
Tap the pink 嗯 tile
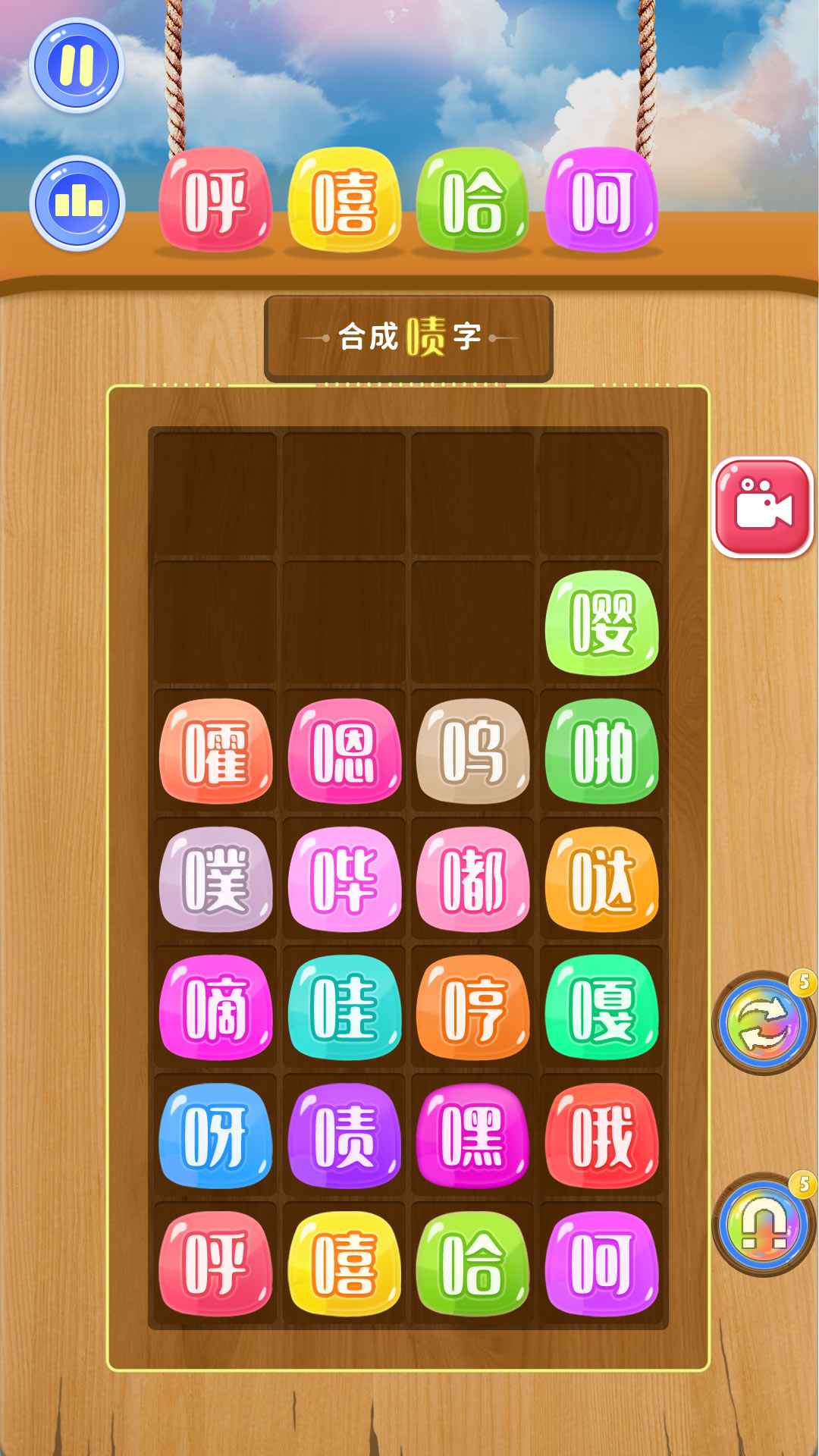[x=344, y=752]
